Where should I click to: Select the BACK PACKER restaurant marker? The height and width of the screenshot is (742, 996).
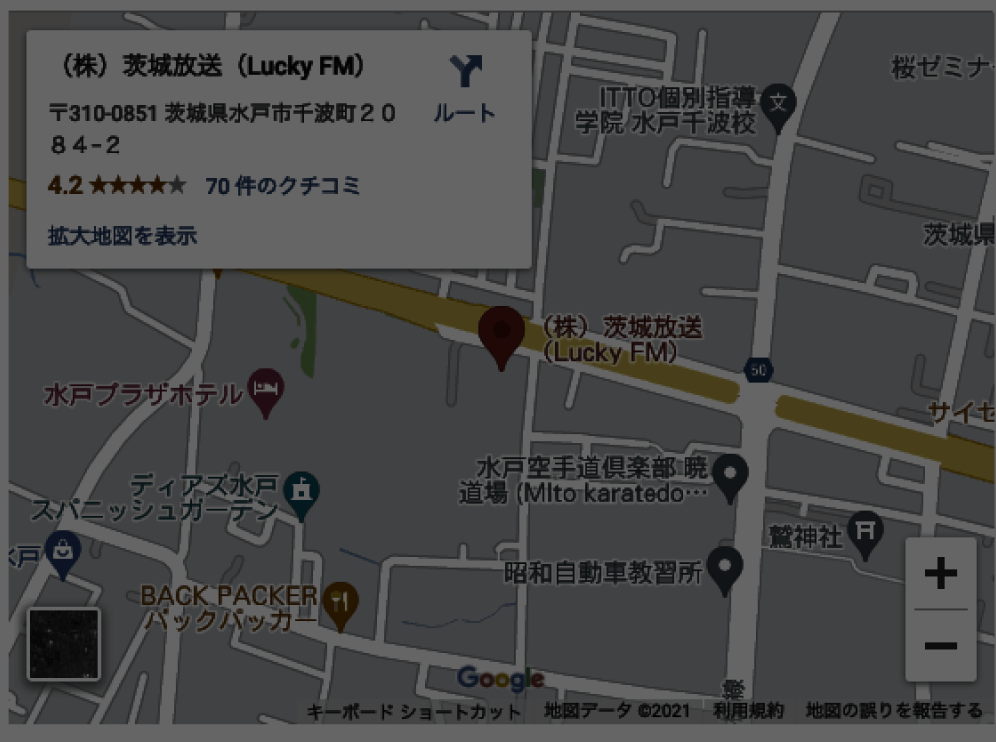342,604
